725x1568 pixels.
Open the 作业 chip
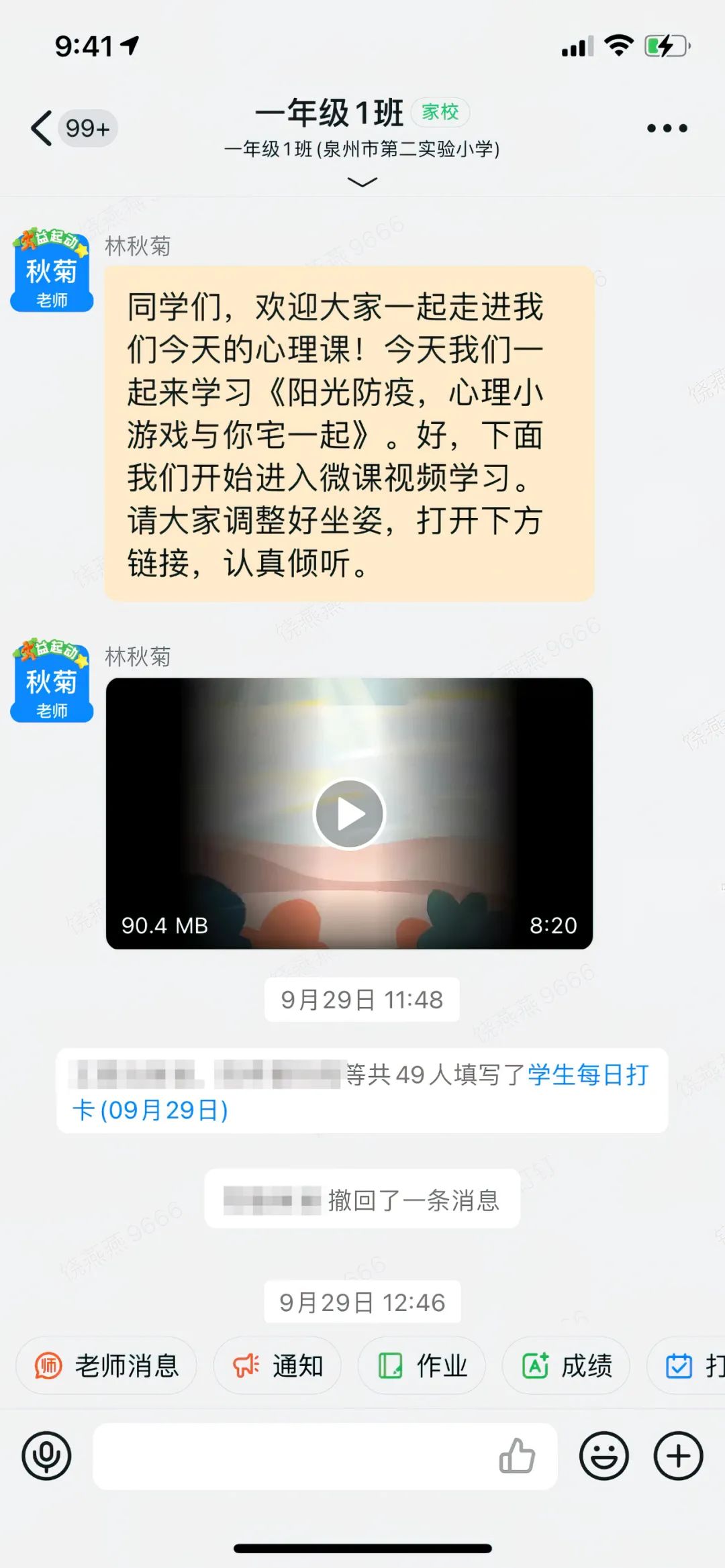point(422,1366)
